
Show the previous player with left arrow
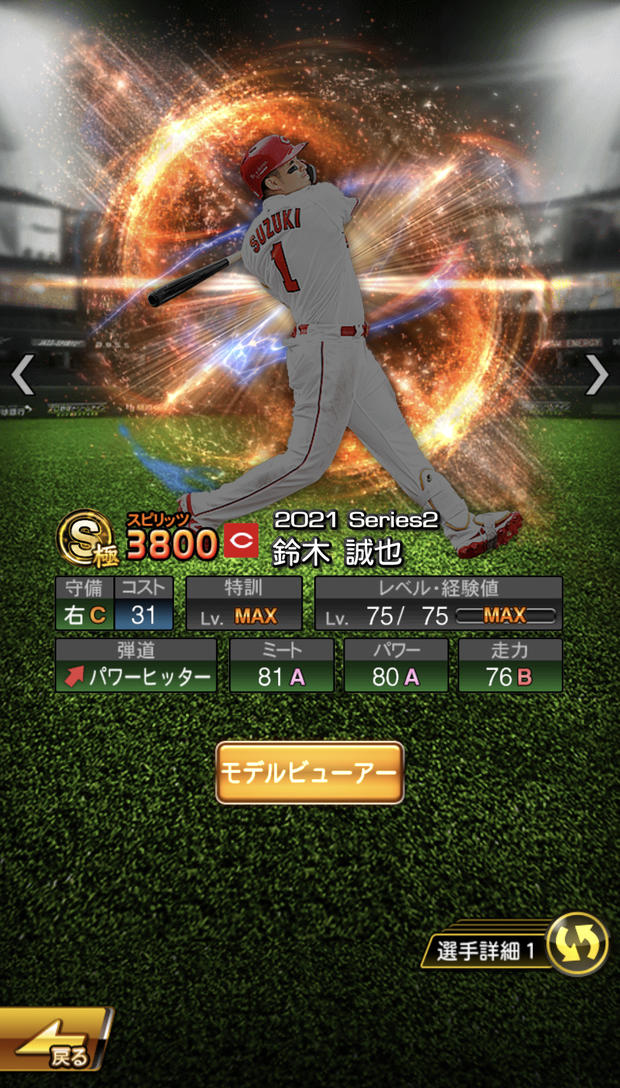(x=23, y=375)
